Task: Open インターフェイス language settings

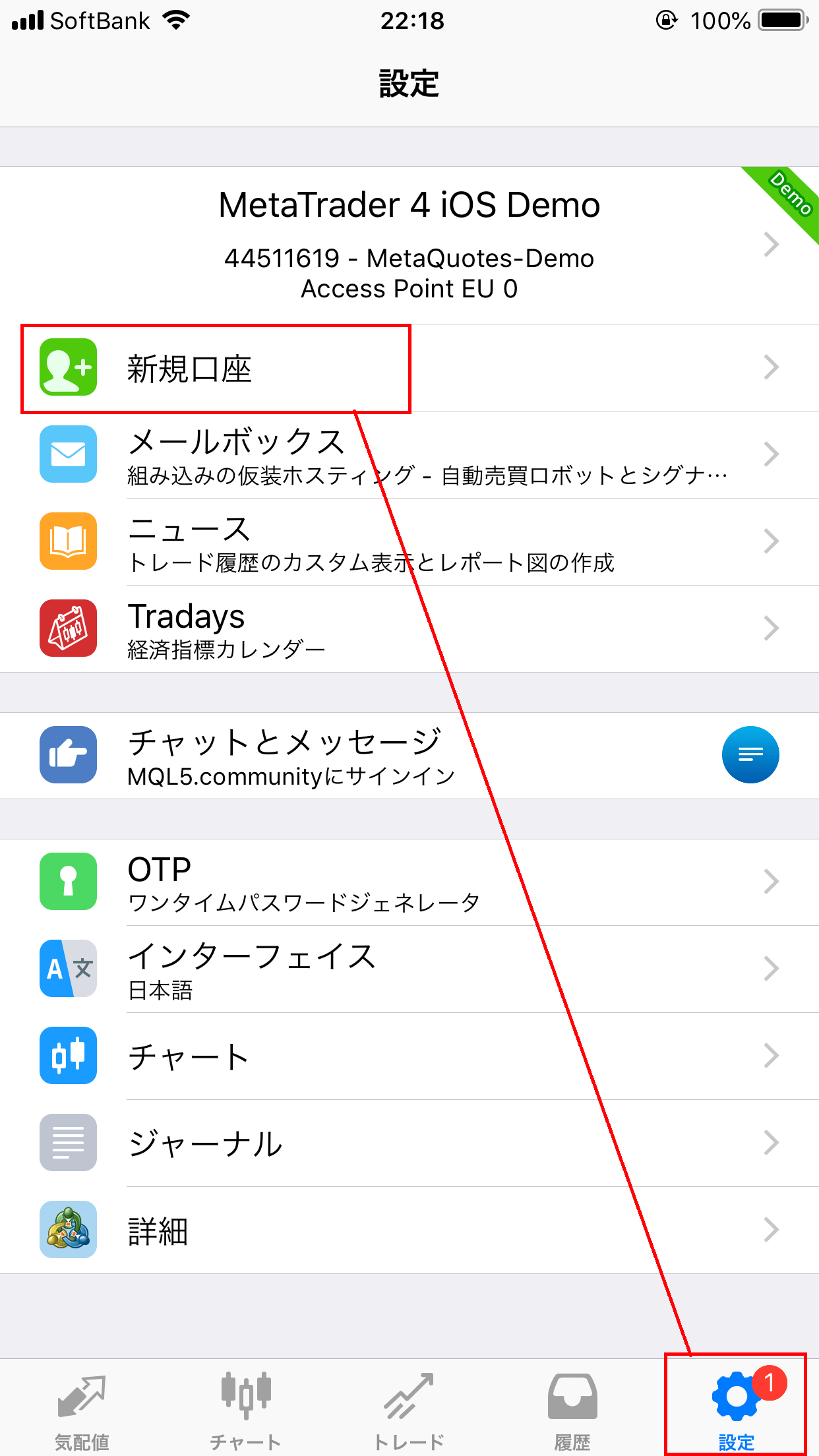Action: click(409, 969)
